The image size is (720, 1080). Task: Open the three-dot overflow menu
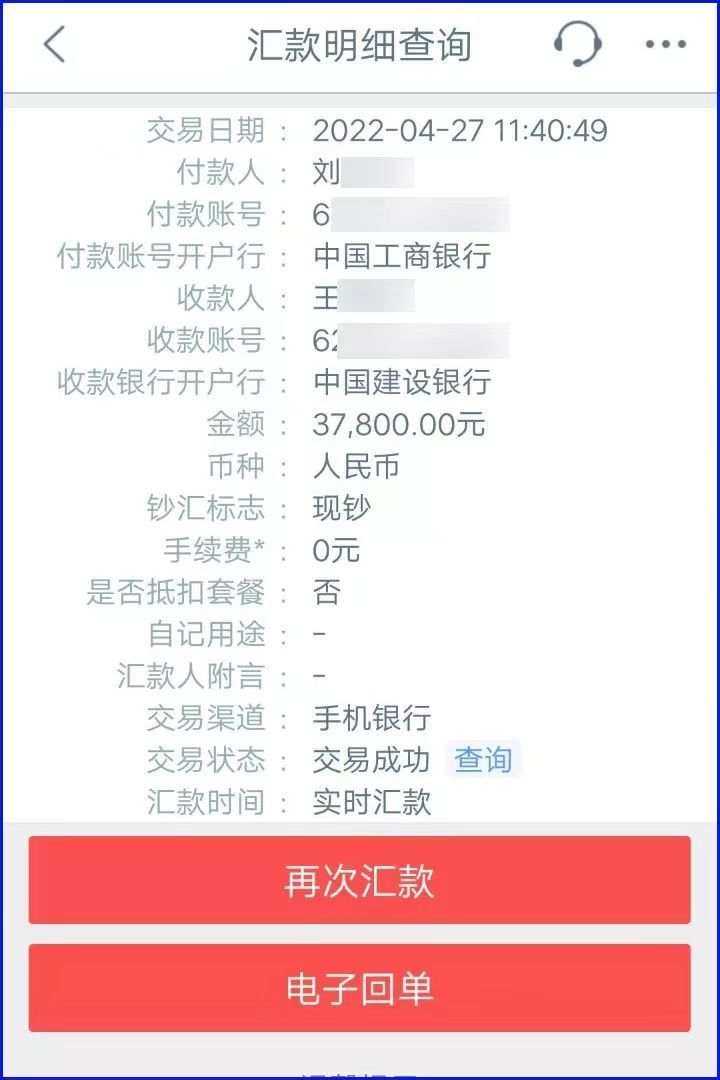pyautogui.click(x=666, y=44)
